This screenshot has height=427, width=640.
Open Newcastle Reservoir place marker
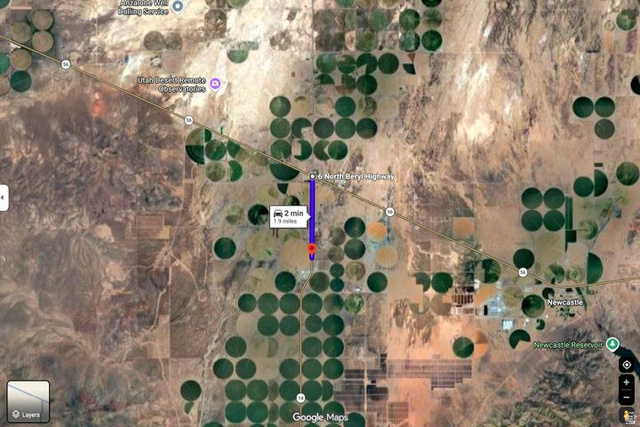point(611,344)
